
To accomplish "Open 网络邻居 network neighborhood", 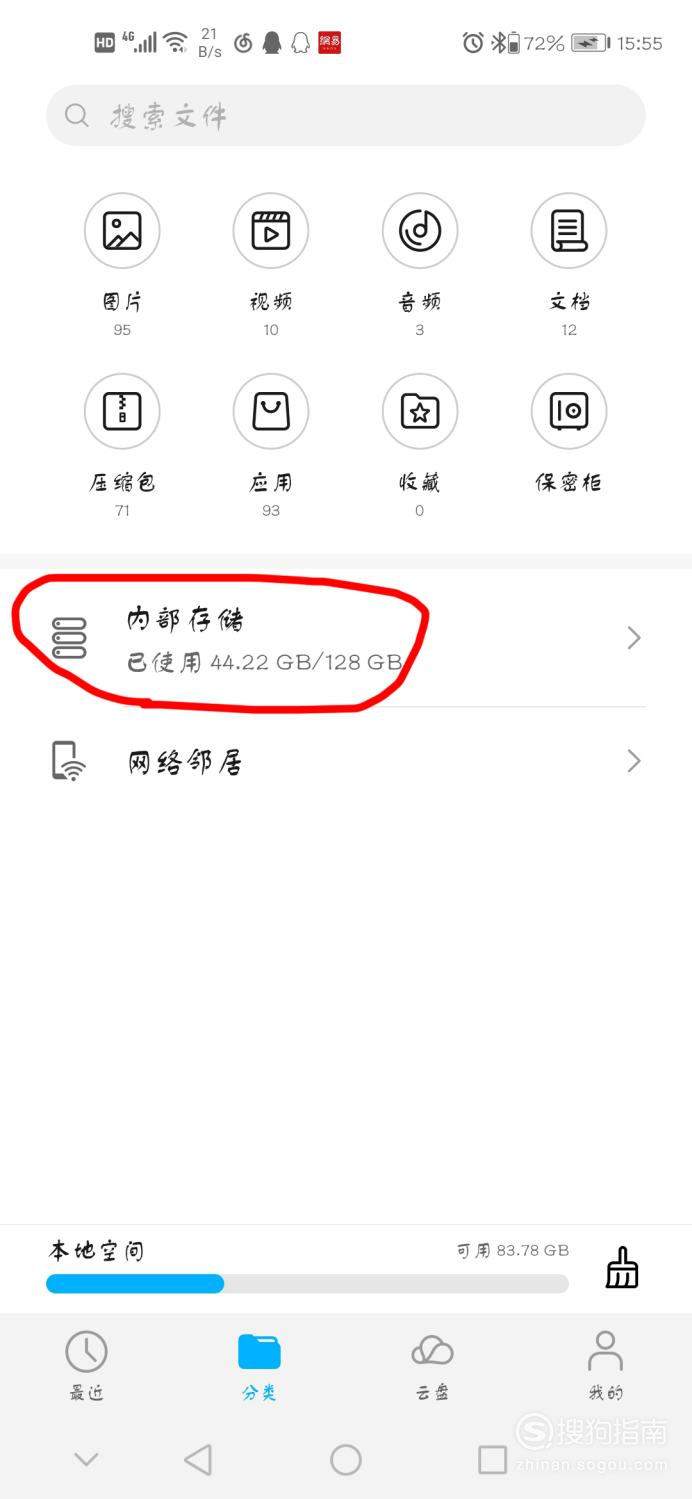I will (x=345, y=762).
